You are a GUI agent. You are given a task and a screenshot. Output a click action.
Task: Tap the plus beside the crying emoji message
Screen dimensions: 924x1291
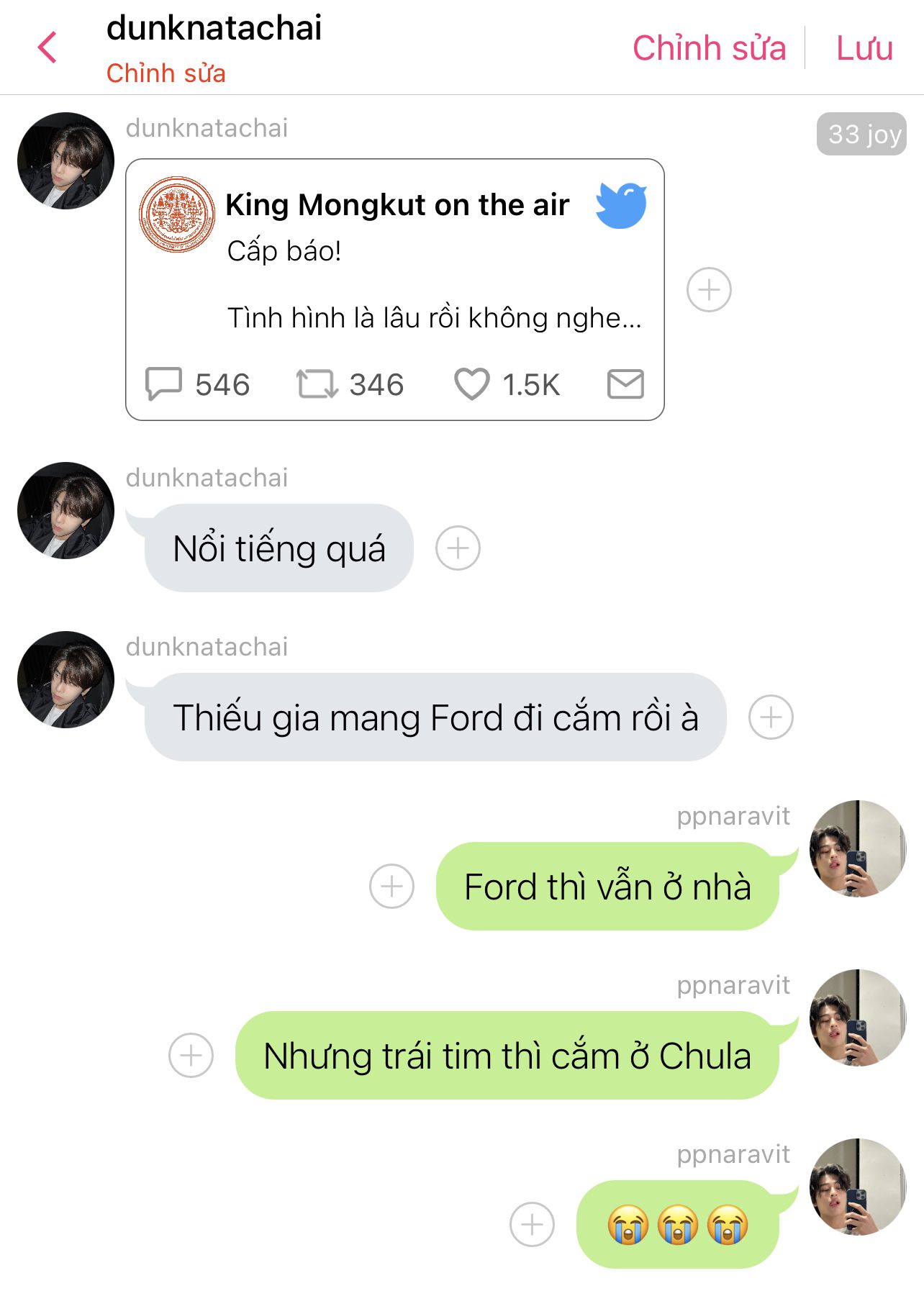532,1224
